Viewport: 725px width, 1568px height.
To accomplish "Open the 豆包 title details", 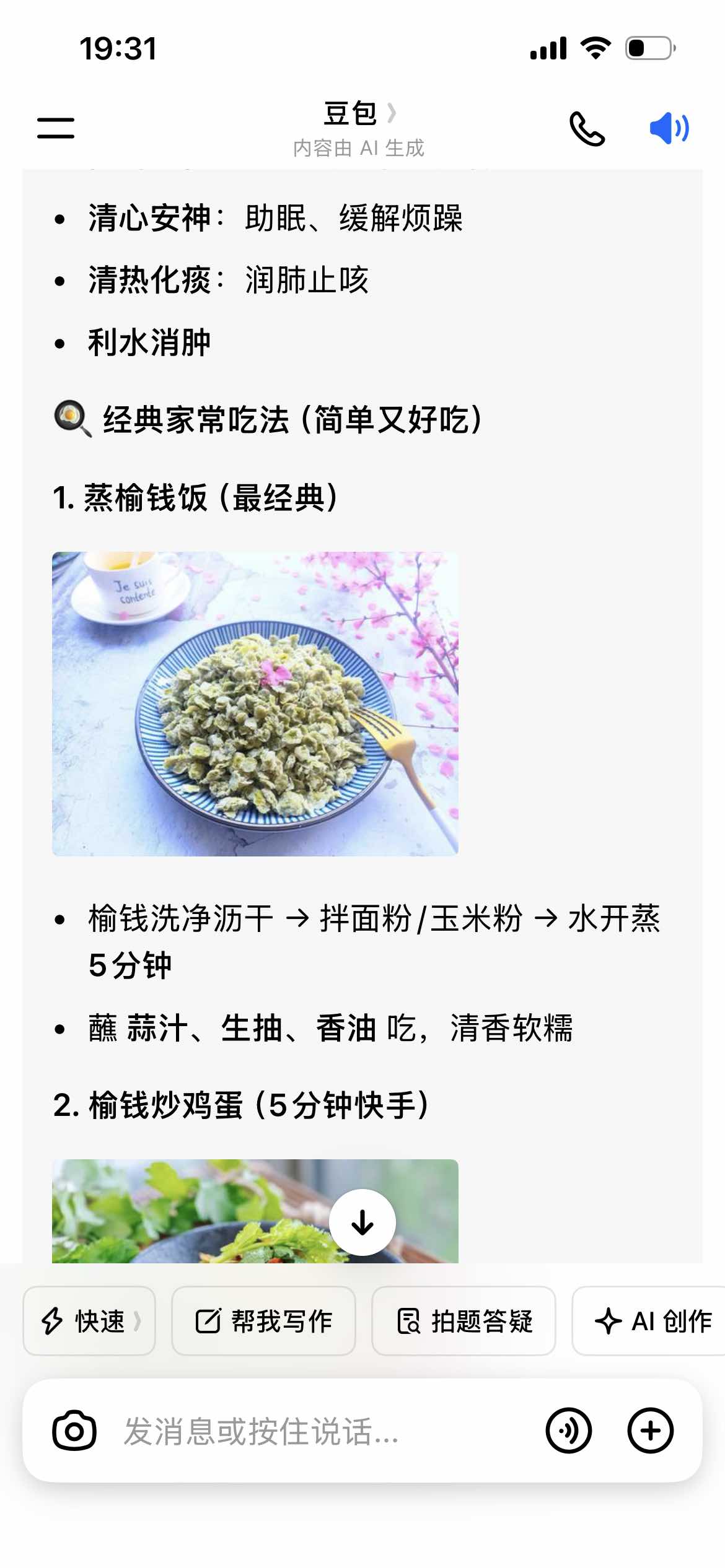I will click(x=358, y=114).
